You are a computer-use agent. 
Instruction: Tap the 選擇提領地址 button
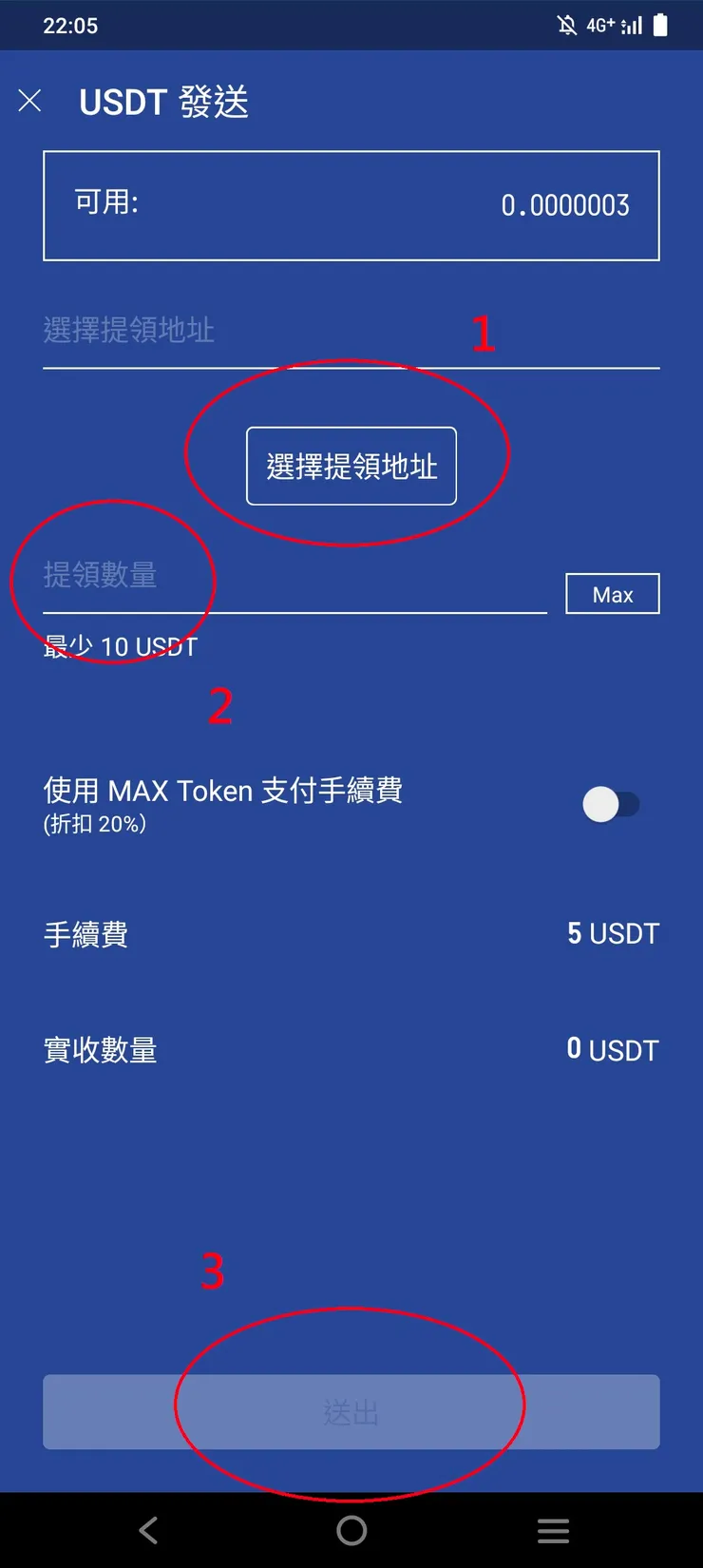point(351,466)
